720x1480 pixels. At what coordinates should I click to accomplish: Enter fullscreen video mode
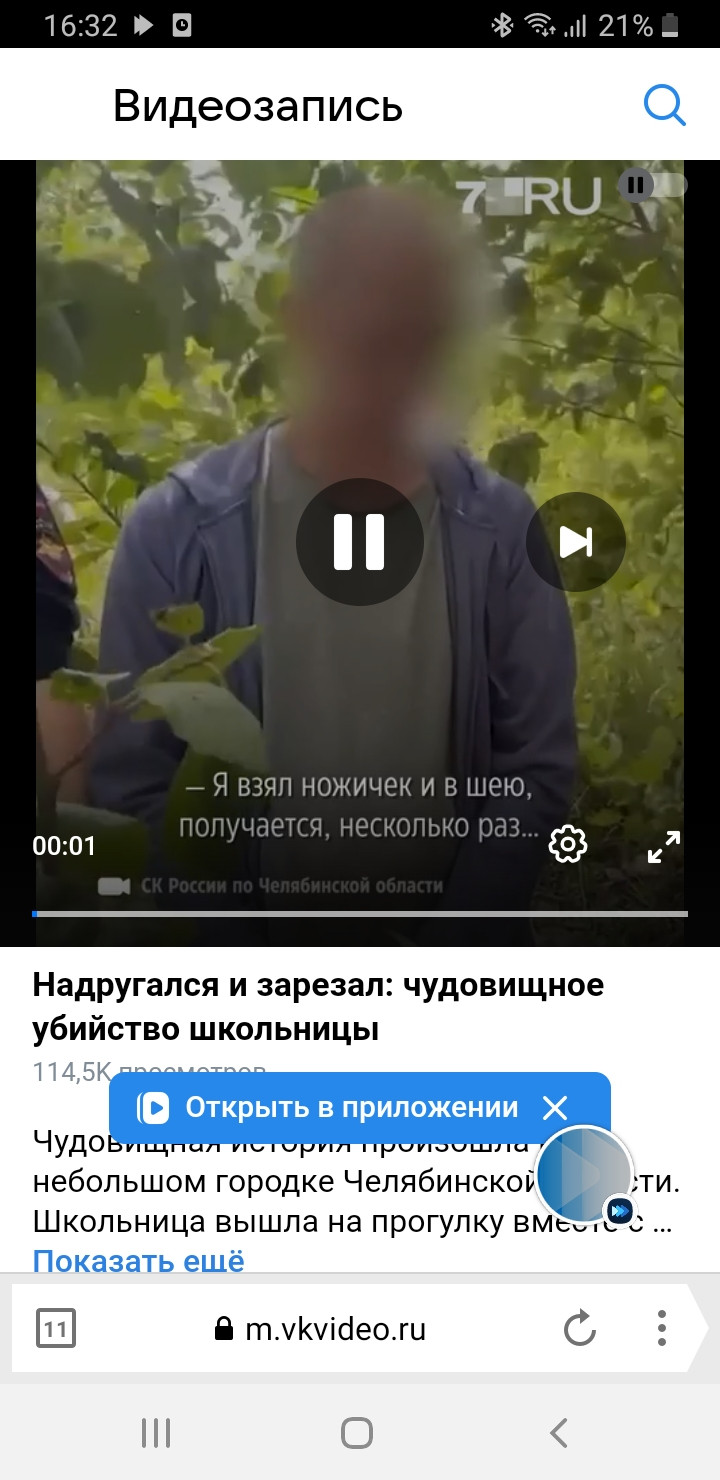tap(664, 847)
